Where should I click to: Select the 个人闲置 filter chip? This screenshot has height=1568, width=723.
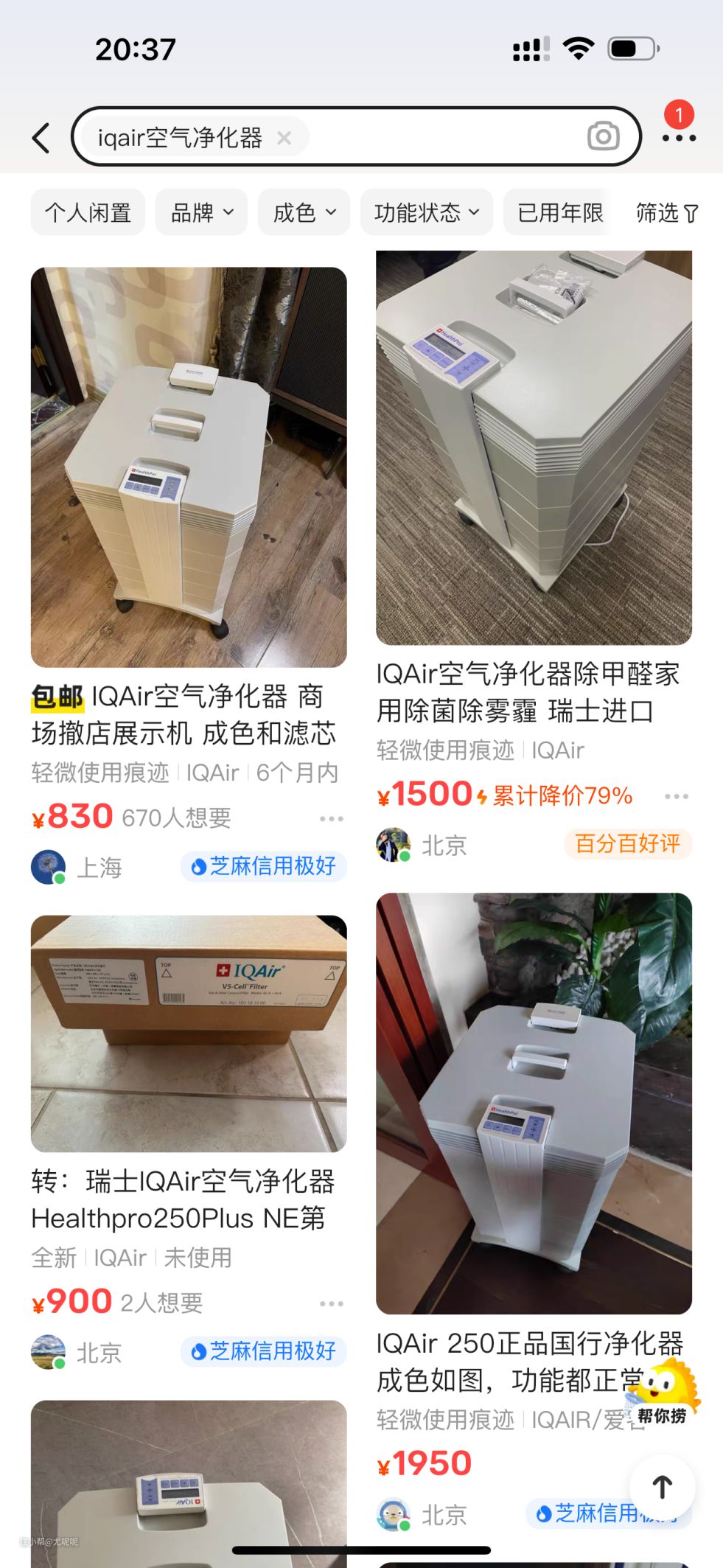click(88, 213)
